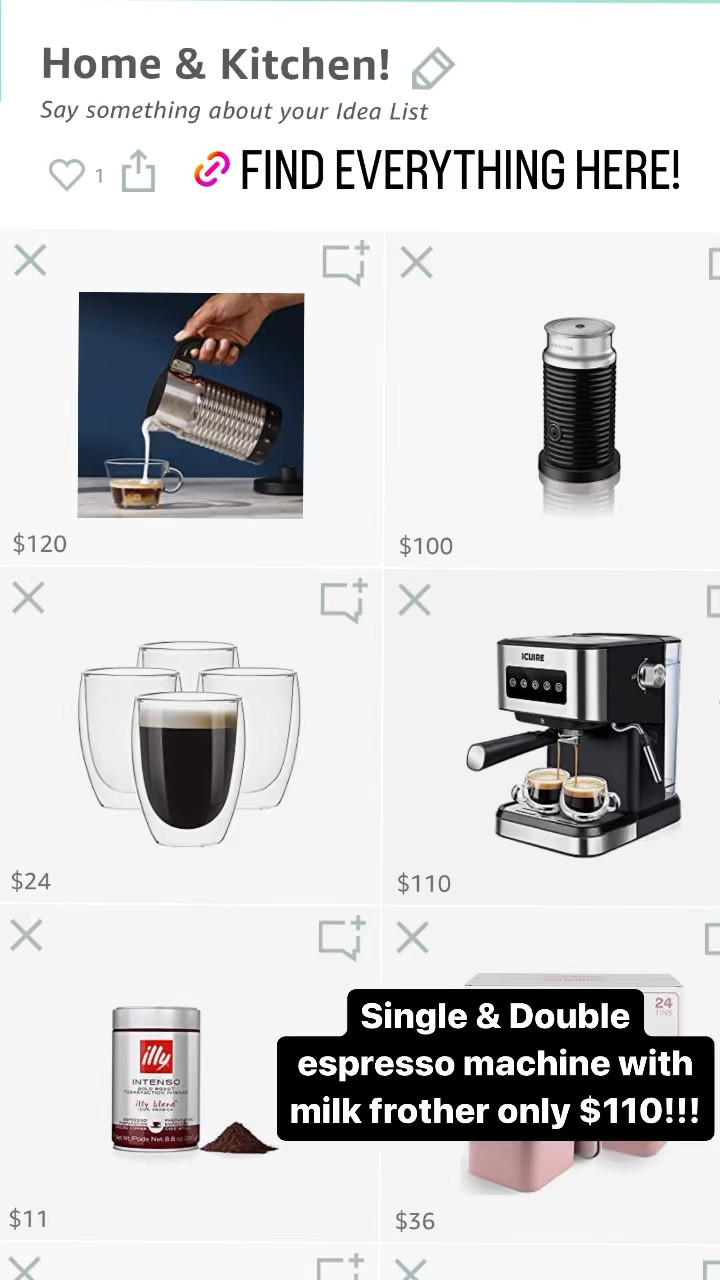
Task: Remove the $100 black frother item
Action: 416,263
